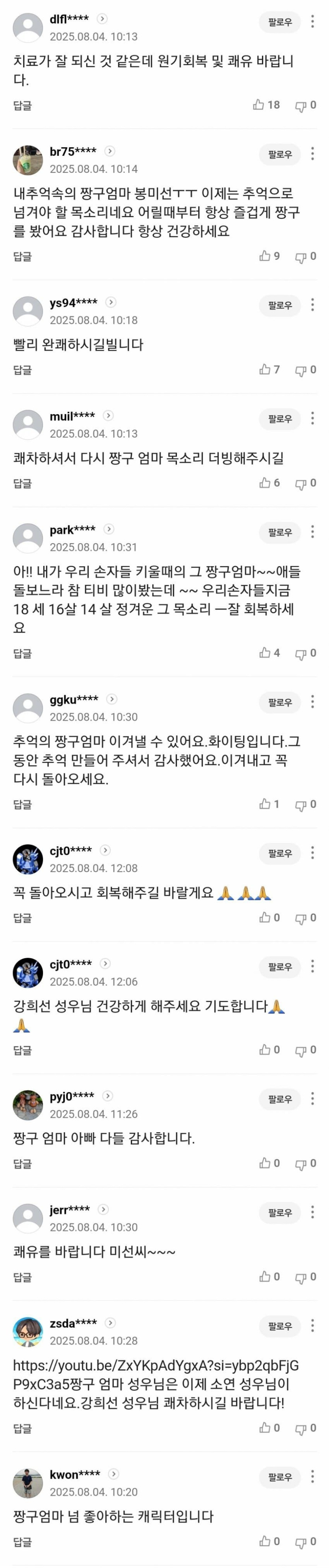Reply to ys94****'s comment

[22, 370]
